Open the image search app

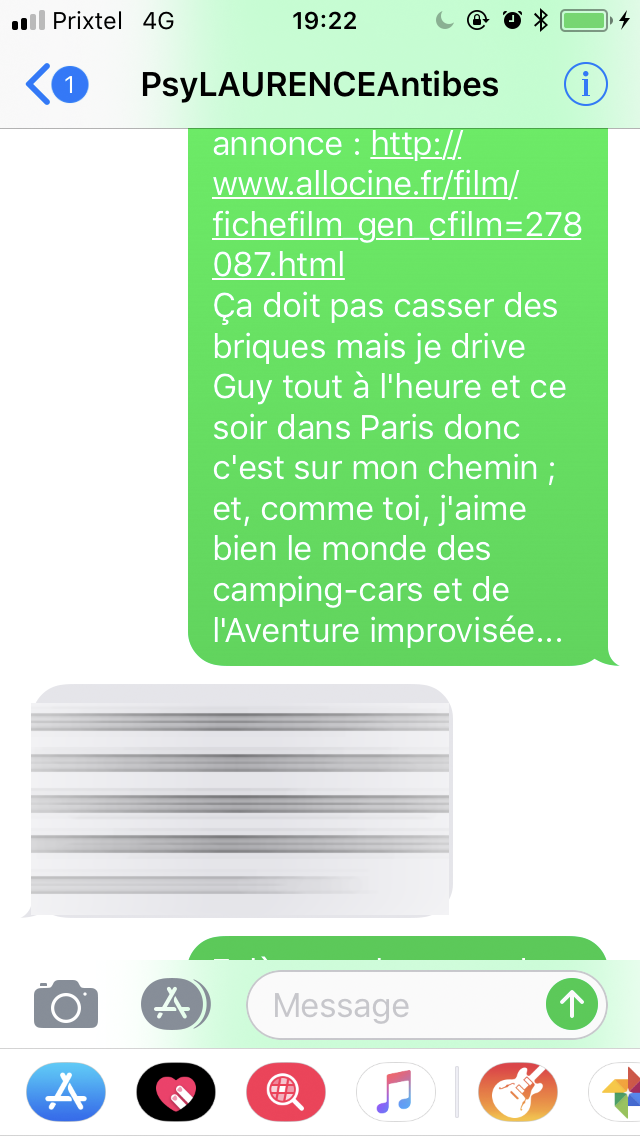286,1092
